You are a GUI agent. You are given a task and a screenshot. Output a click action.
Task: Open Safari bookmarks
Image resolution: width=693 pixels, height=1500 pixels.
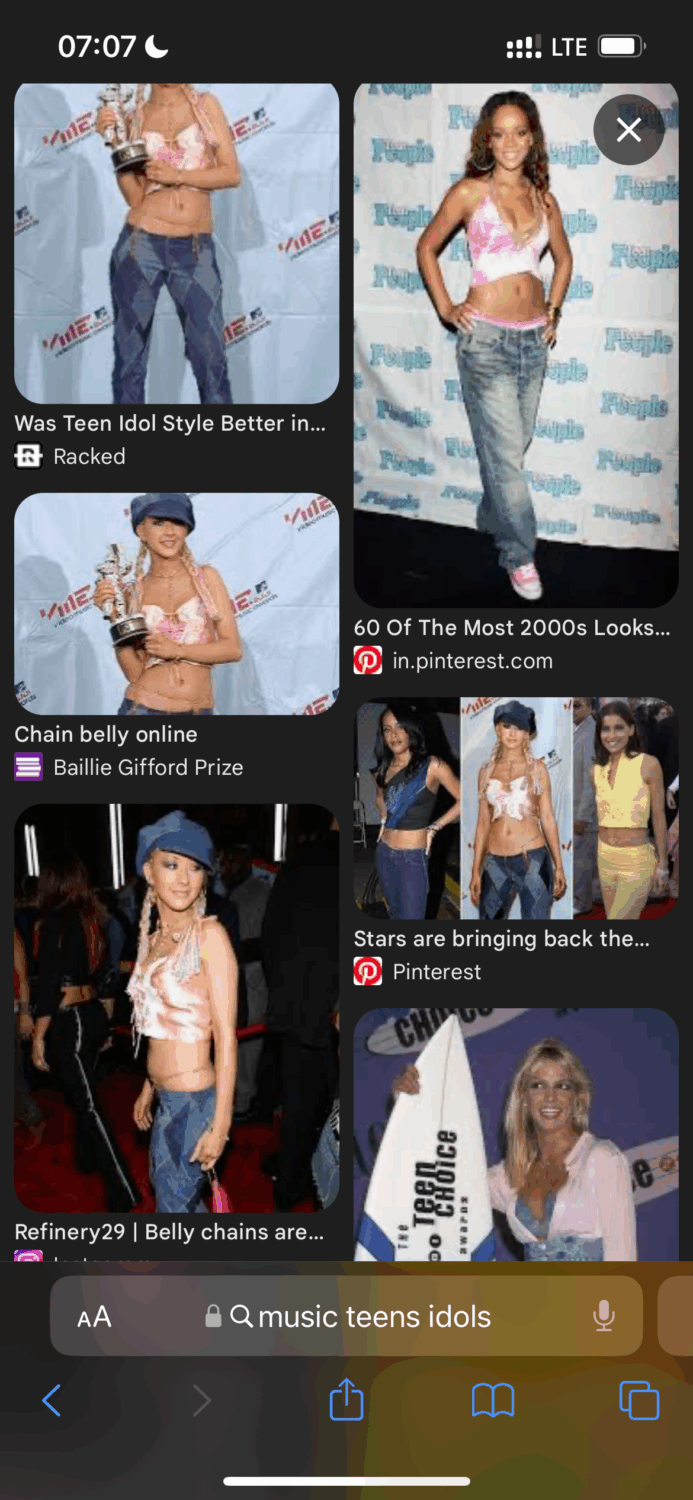(492, 1400)
